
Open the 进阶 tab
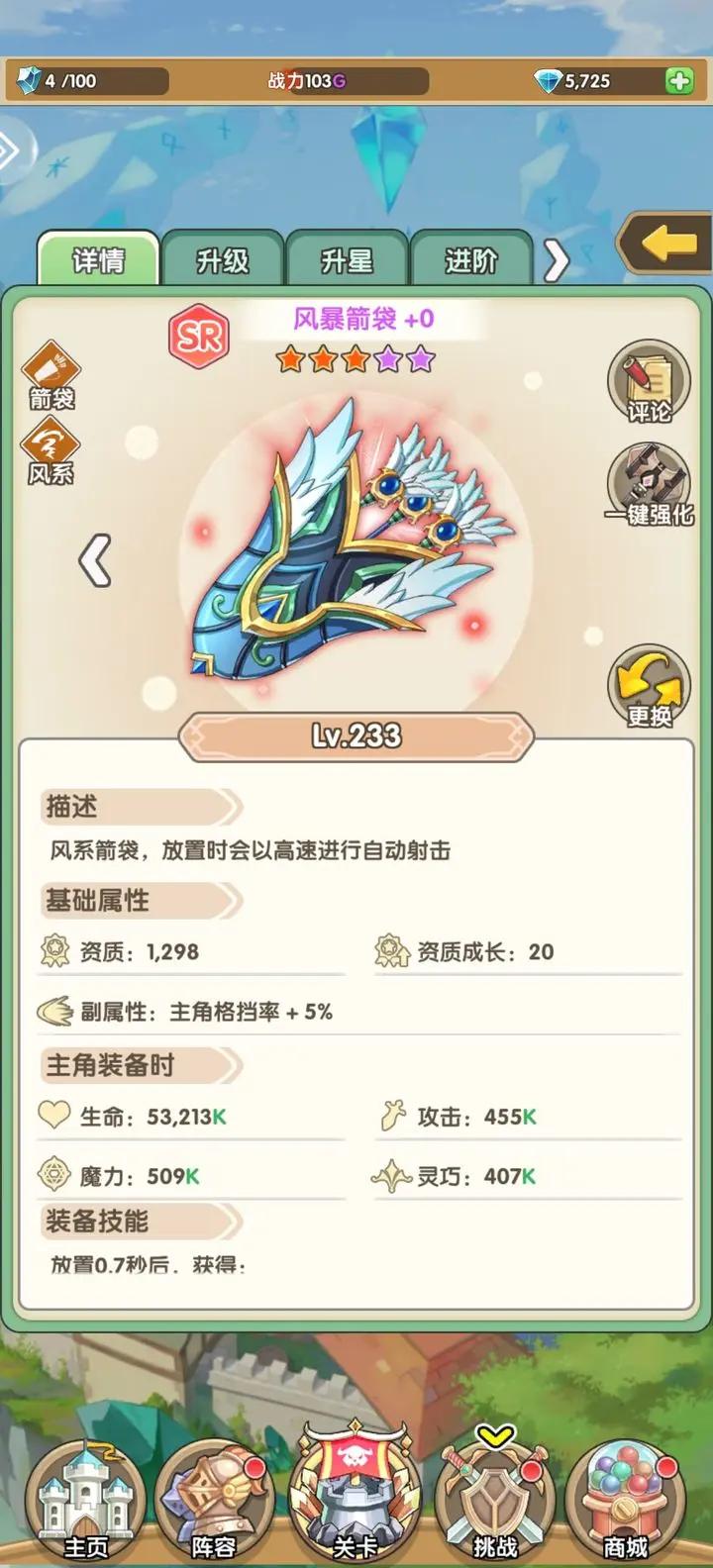click(x=470, y=260)
